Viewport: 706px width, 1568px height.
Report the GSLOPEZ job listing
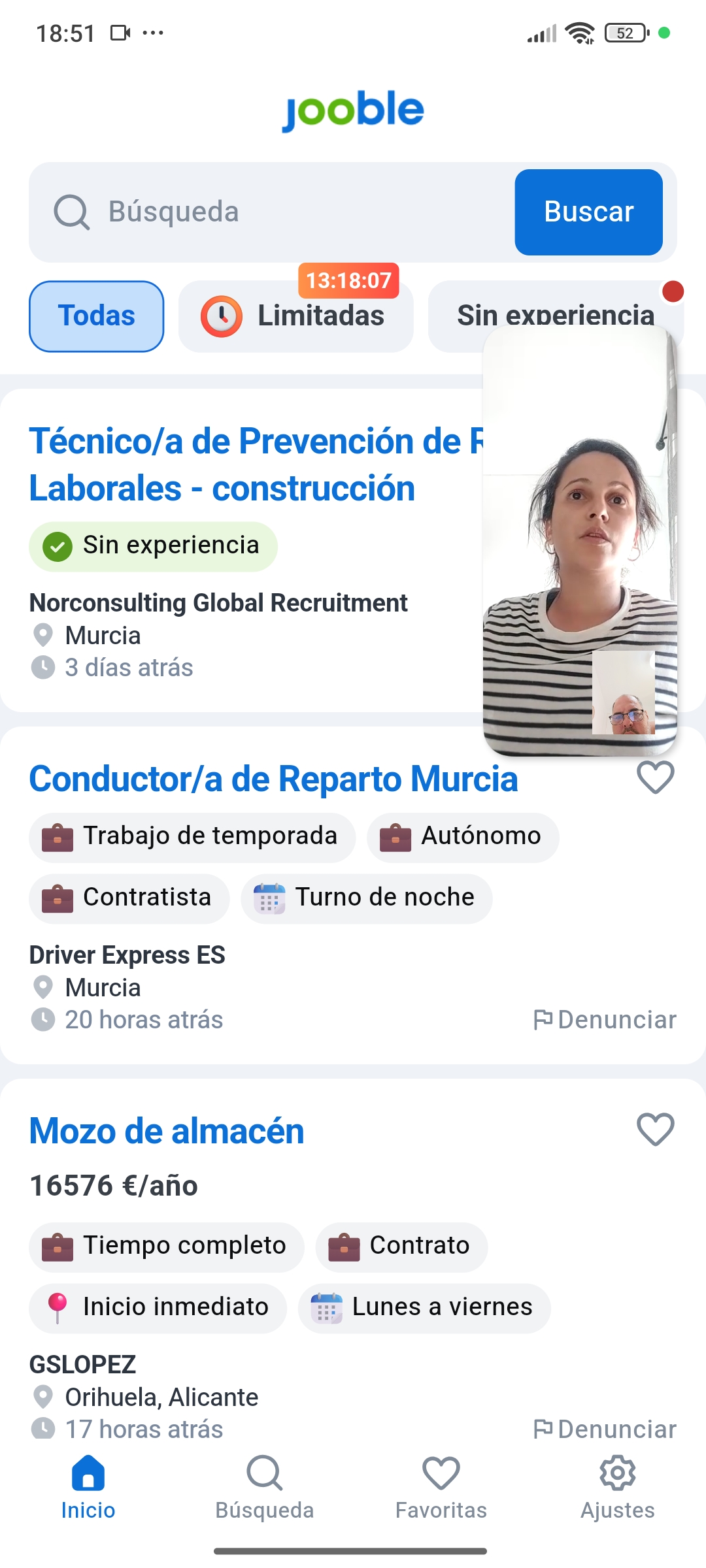(605, 1429)
